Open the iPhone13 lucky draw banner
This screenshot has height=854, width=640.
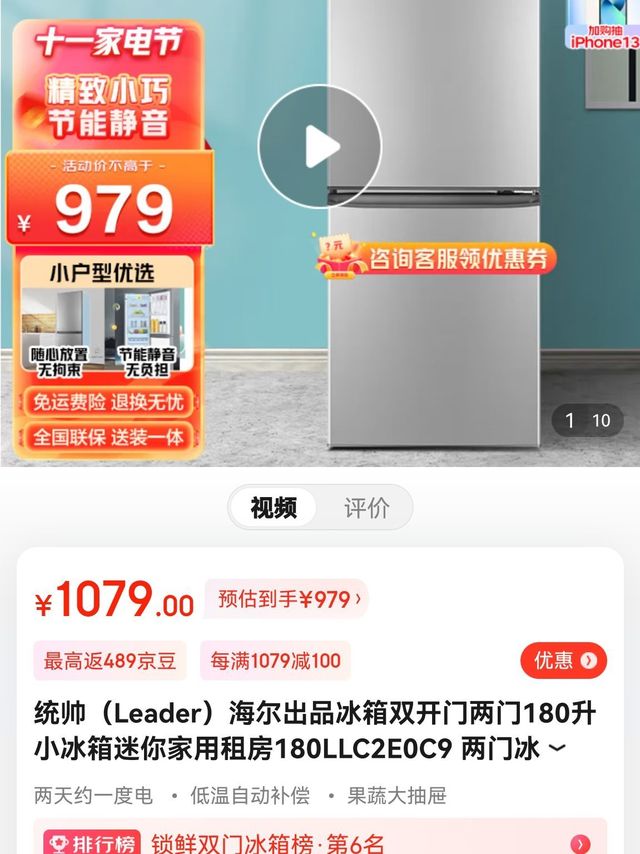(x=602, y=25)
